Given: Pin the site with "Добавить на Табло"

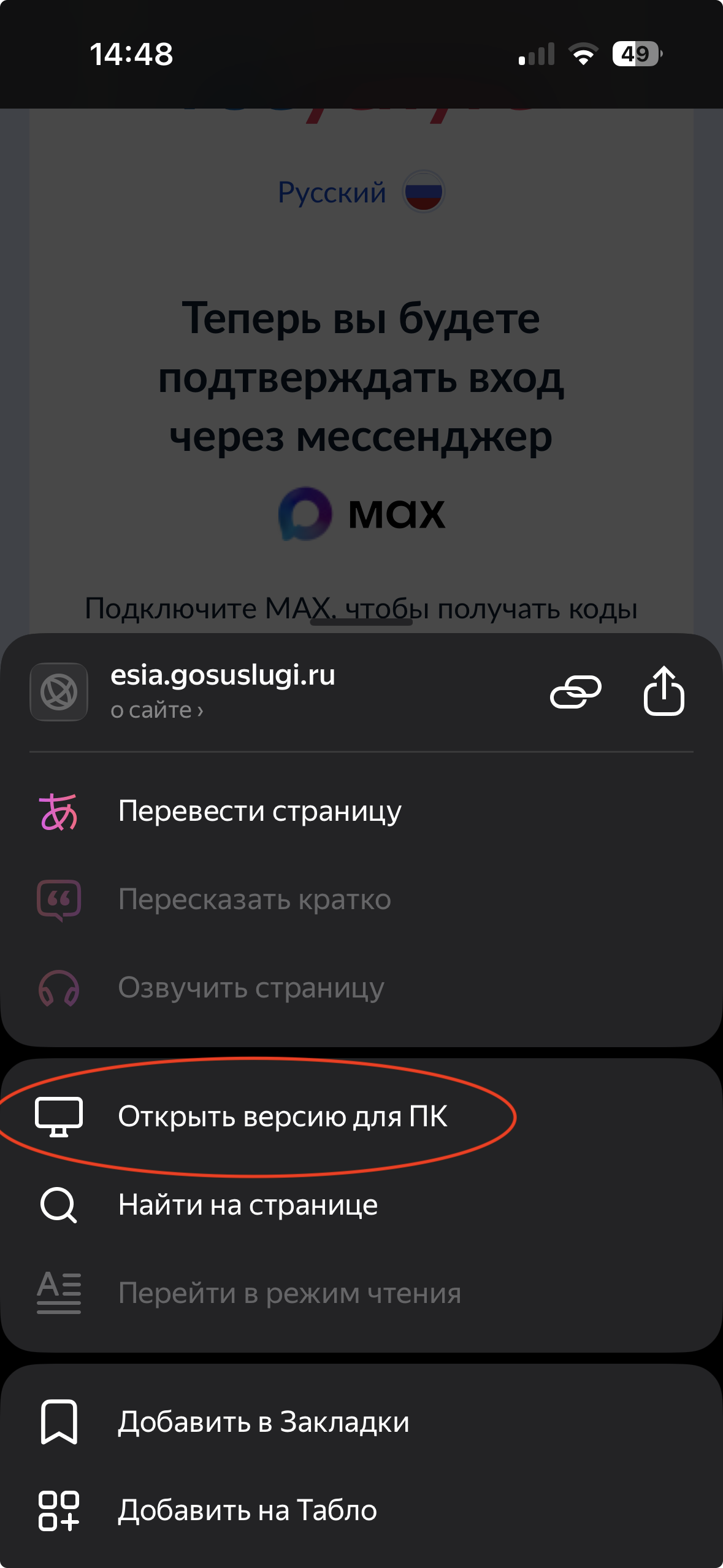Looking at the screenshot, I should tap(247, 1510).
